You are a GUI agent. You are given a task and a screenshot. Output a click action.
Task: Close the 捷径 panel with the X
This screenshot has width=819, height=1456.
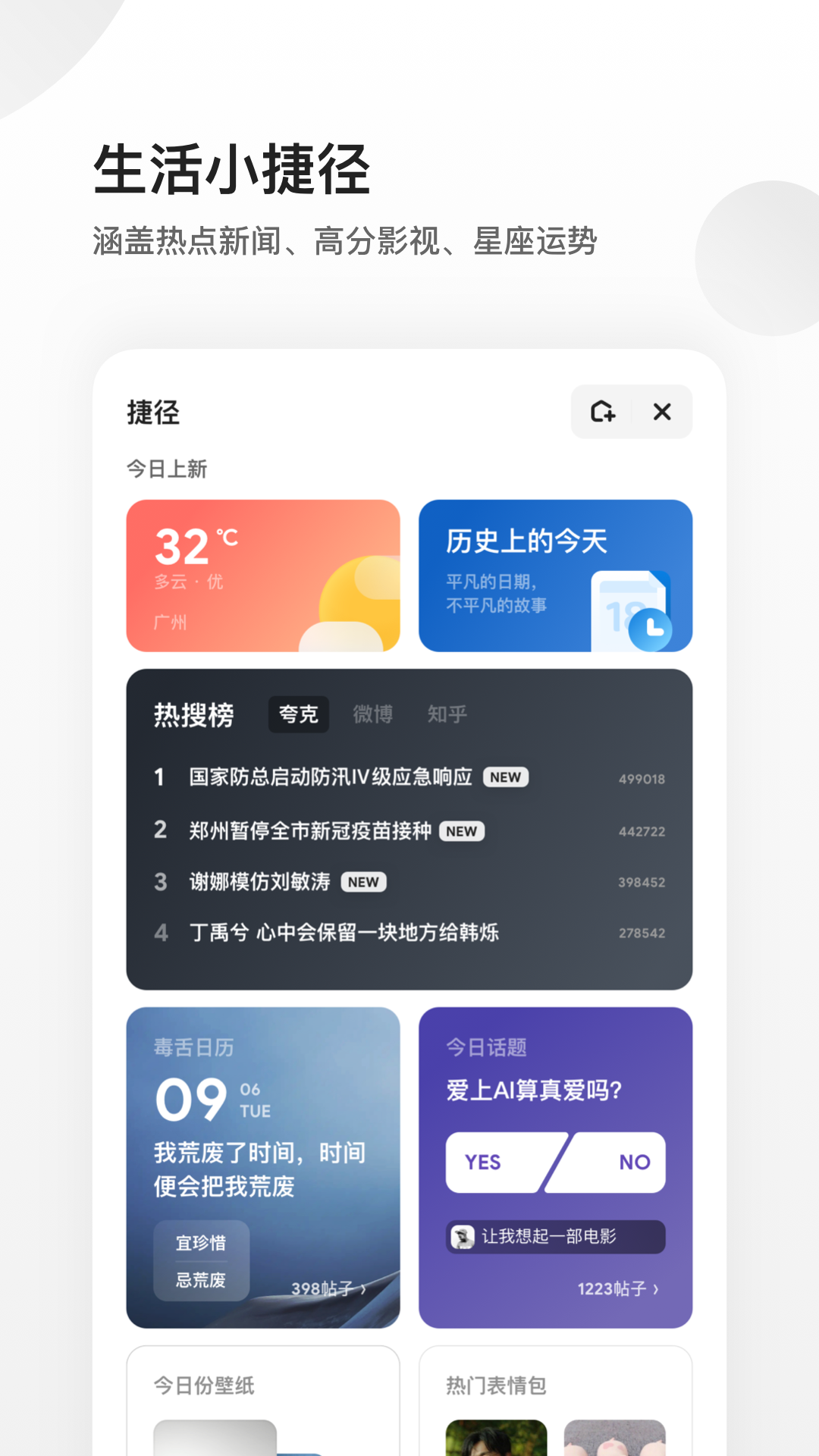pos(661,412)
